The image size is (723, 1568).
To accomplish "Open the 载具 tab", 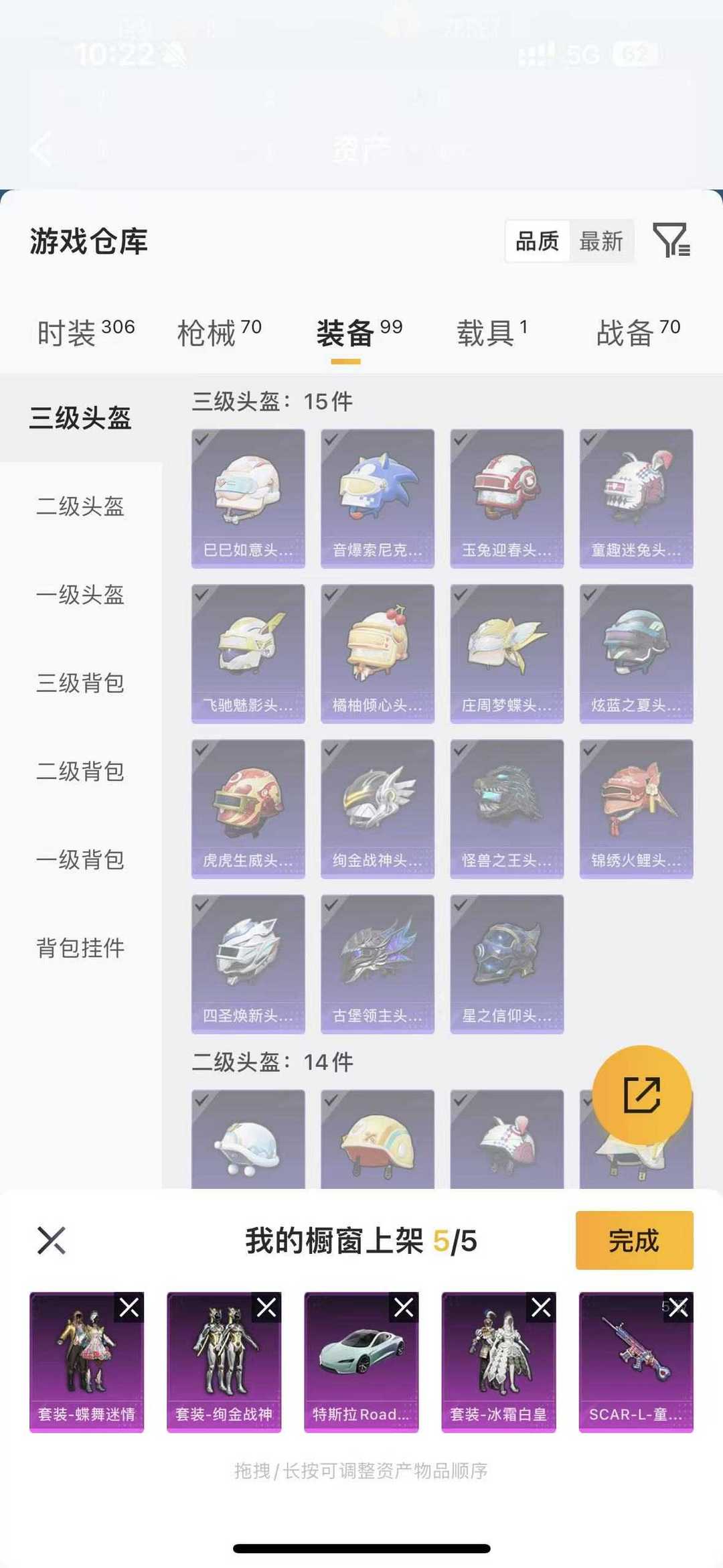I will pos(492,332).
